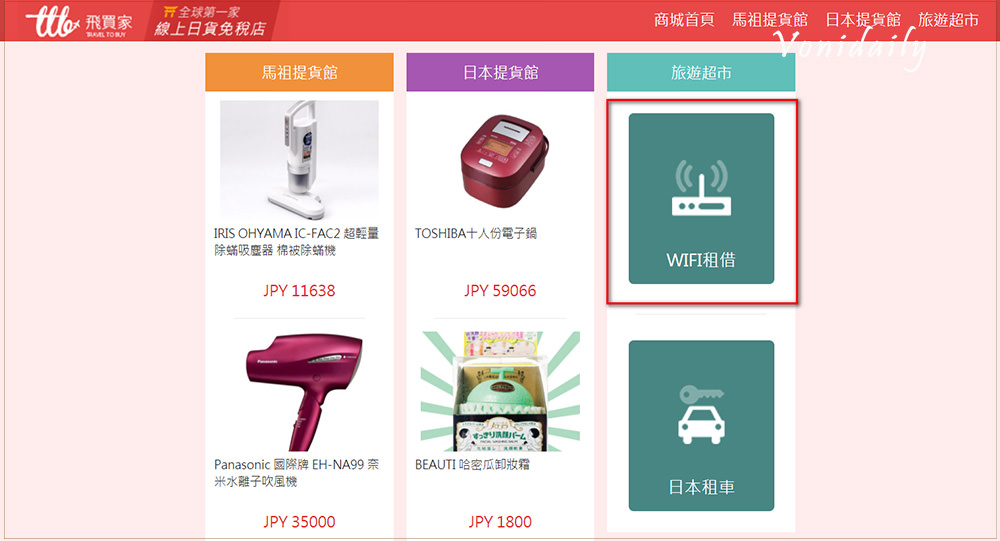Open 商城首頁 in the top navigation
1000x541 pixels.
(x=684, y=20)
